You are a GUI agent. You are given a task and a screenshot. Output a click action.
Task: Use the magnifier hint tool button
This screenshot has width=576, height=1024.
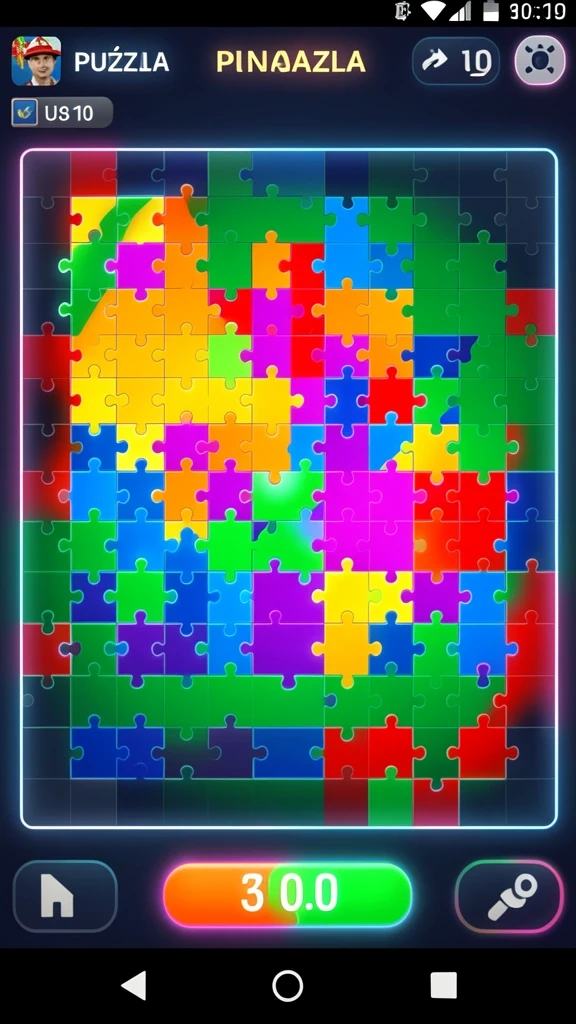click(x=509, y=896)
